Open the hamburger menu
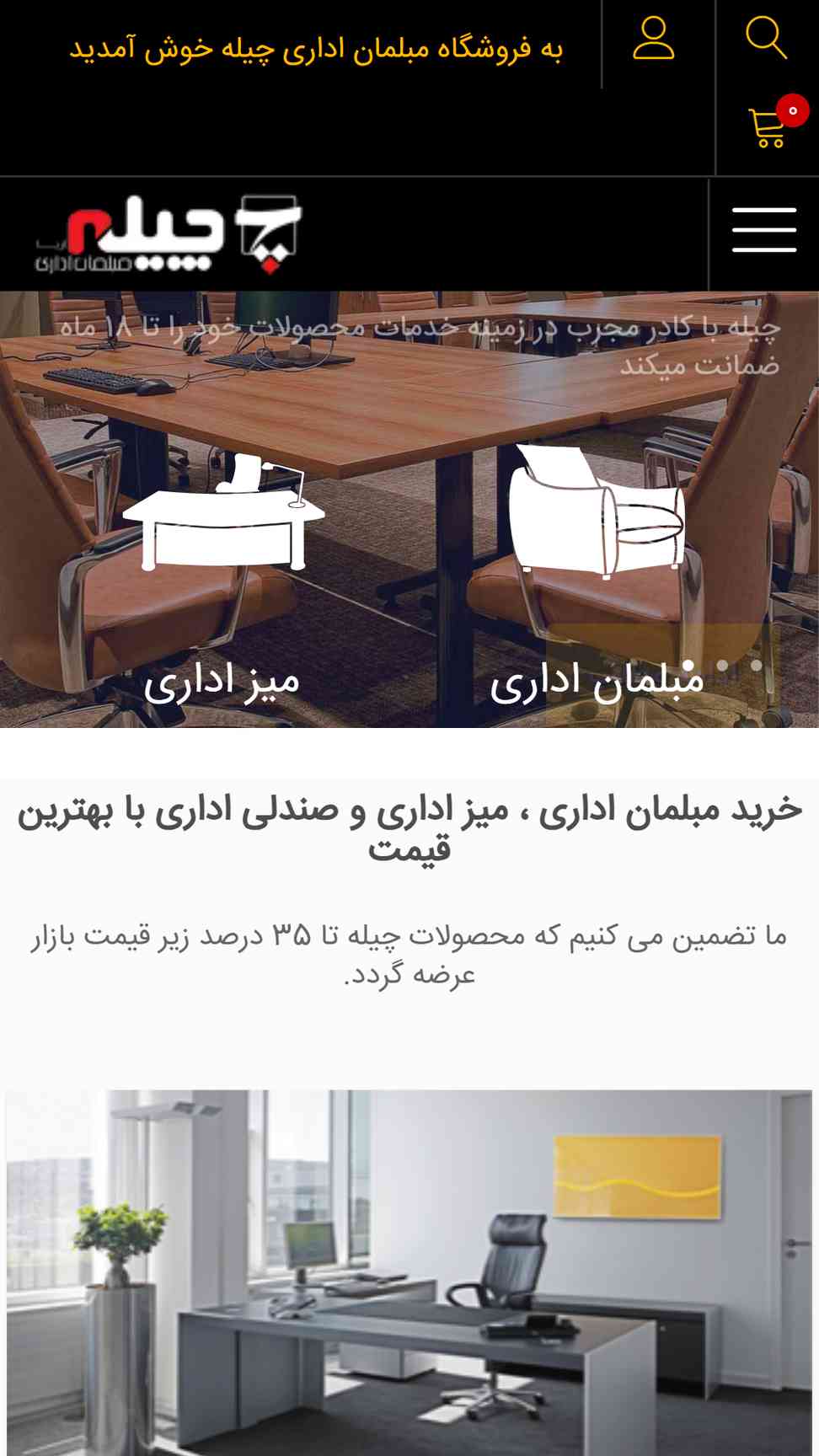 (x=764, y=230)
